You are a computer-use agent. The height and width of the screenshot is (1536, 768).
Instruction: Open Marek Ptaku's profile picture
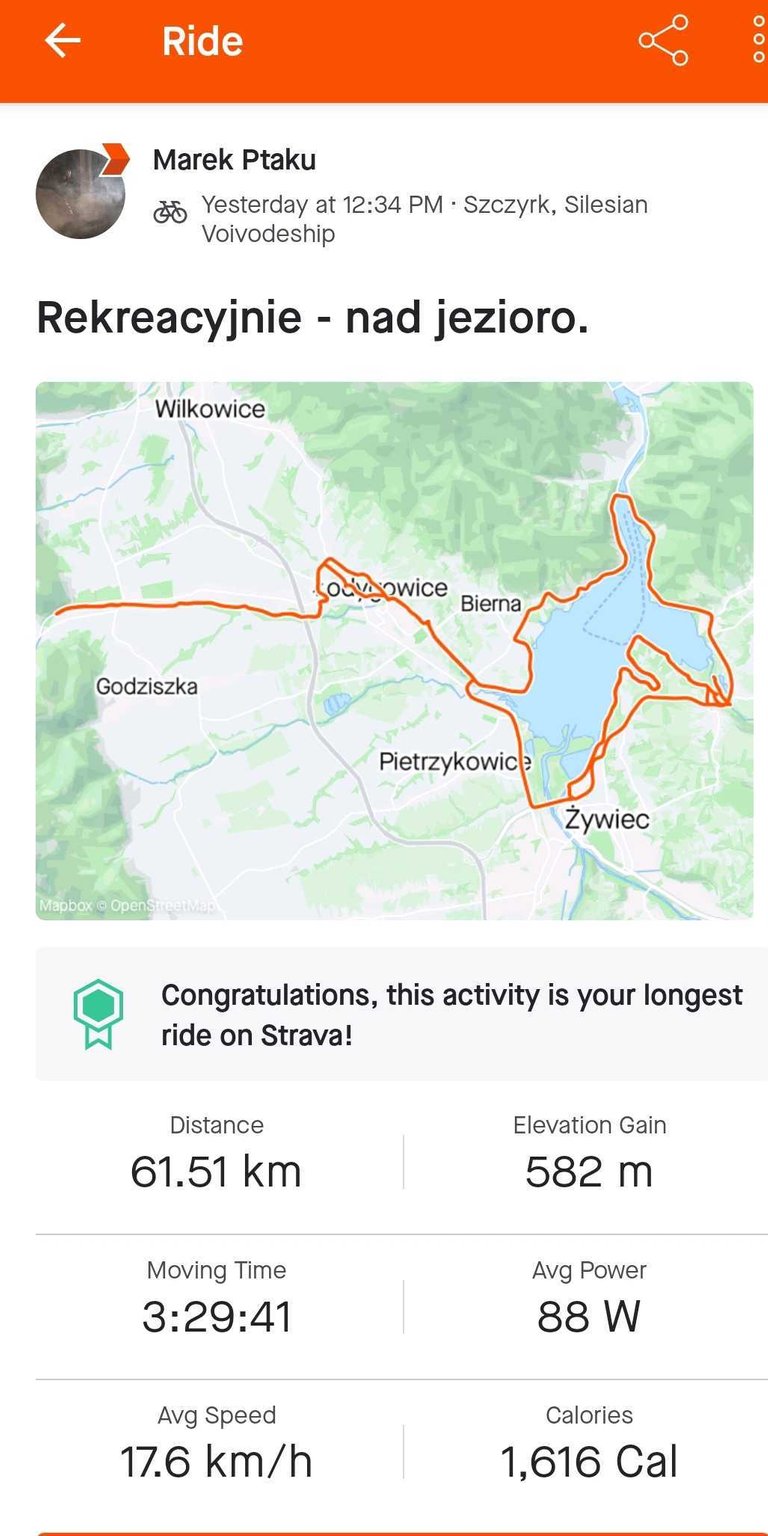pos(81,194)
